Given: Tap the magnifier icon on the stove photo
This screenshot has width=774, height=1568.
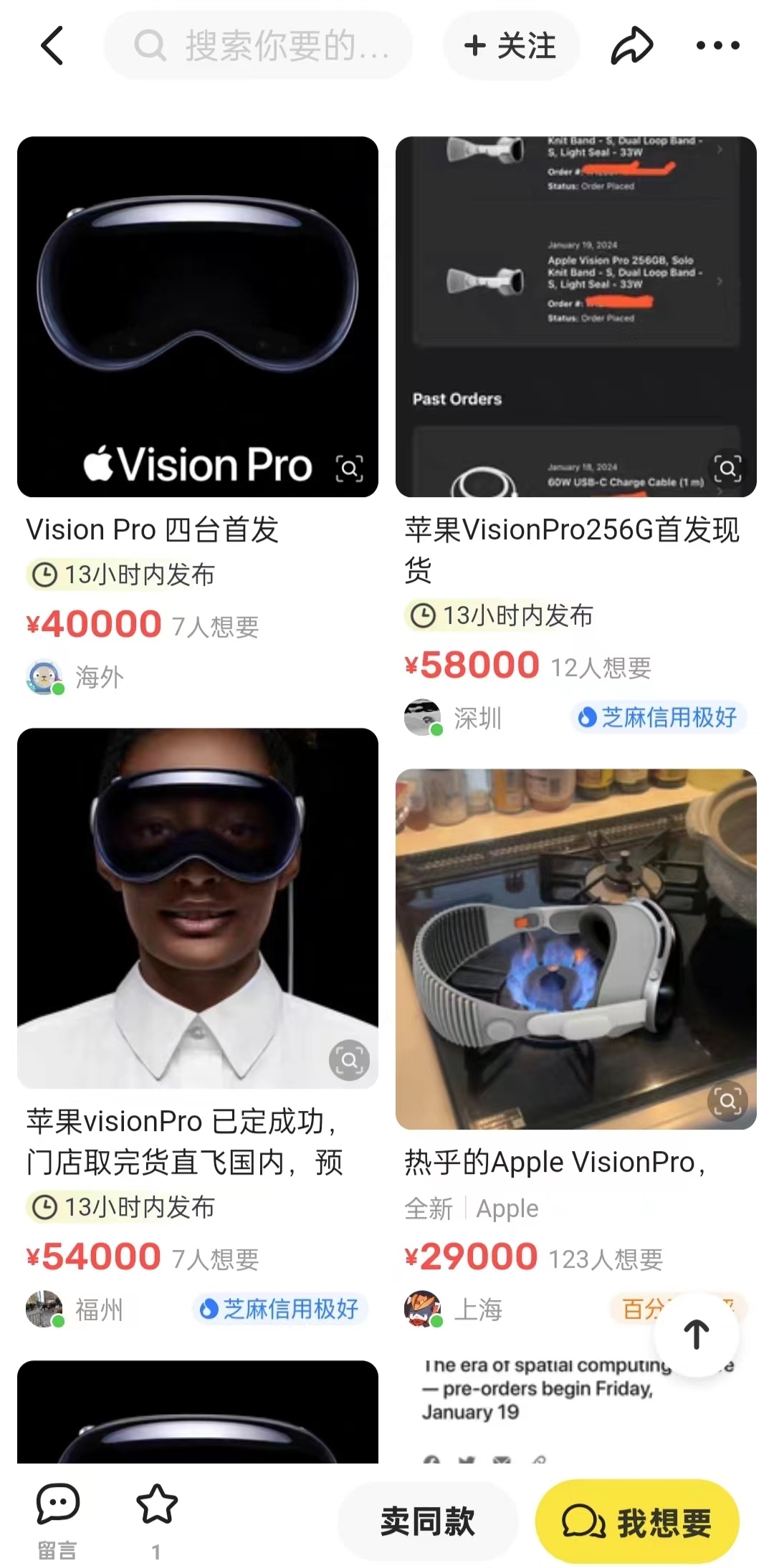Looking at the screenshot, I should 727,1098.
